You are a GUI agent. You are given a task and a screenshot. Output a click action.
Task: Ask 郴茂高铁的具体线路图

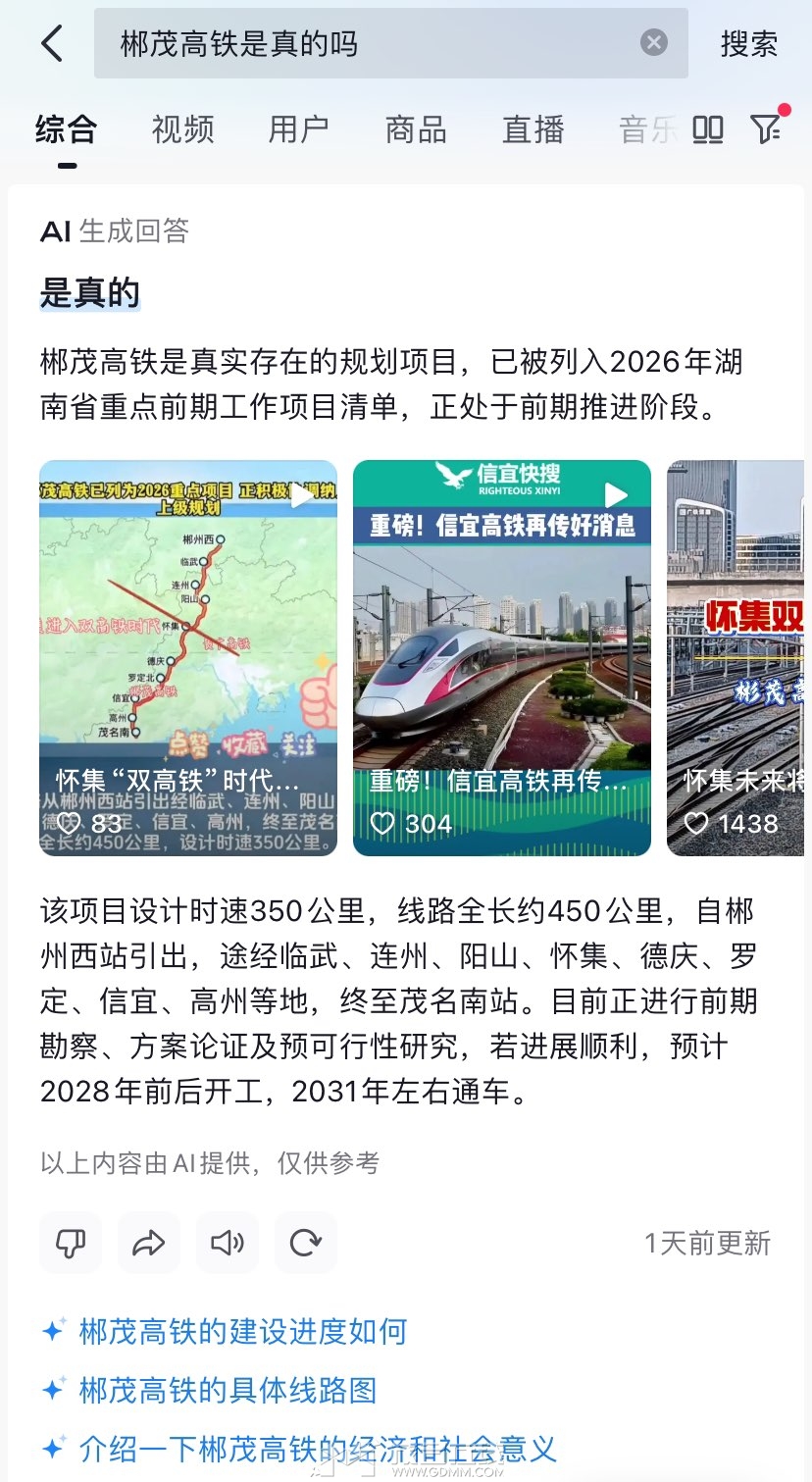click(228, 1390)
